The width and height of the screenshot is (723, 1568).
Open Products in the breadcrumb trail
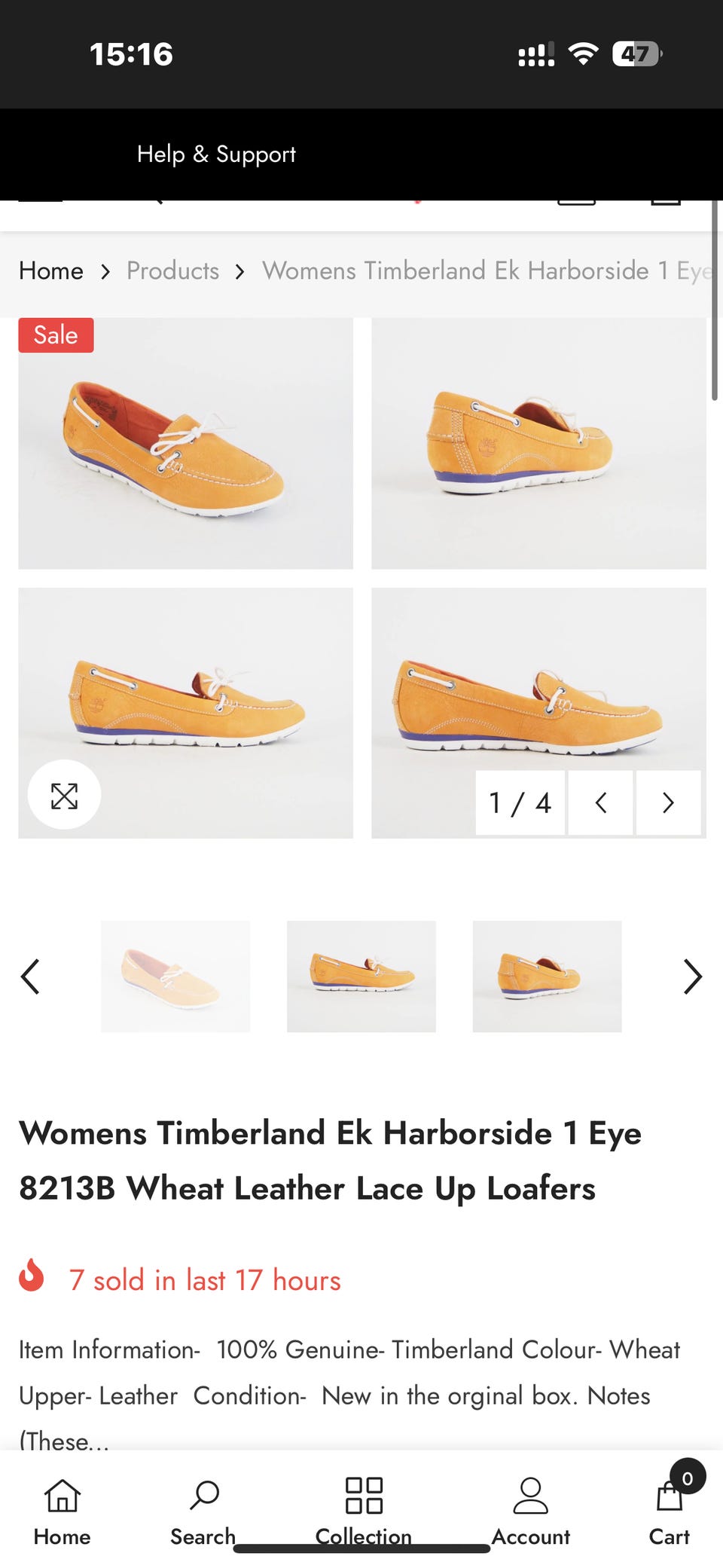pos(172,271)
